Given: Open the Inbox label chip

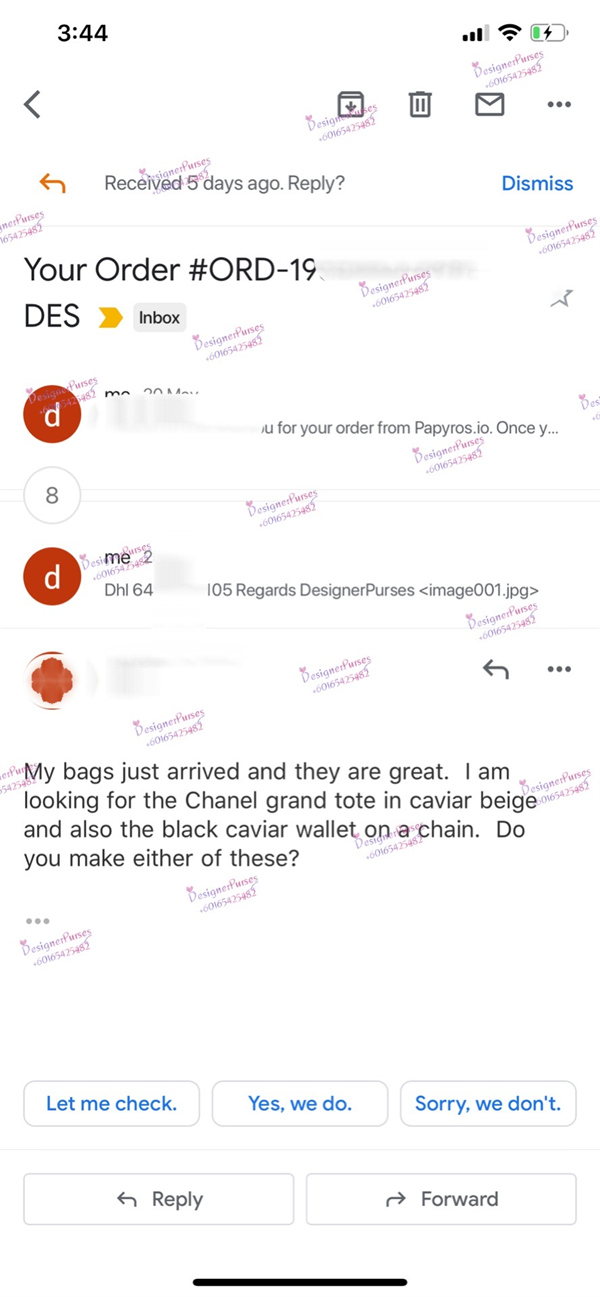Looking at the screenshot, I should click(159, 318).
